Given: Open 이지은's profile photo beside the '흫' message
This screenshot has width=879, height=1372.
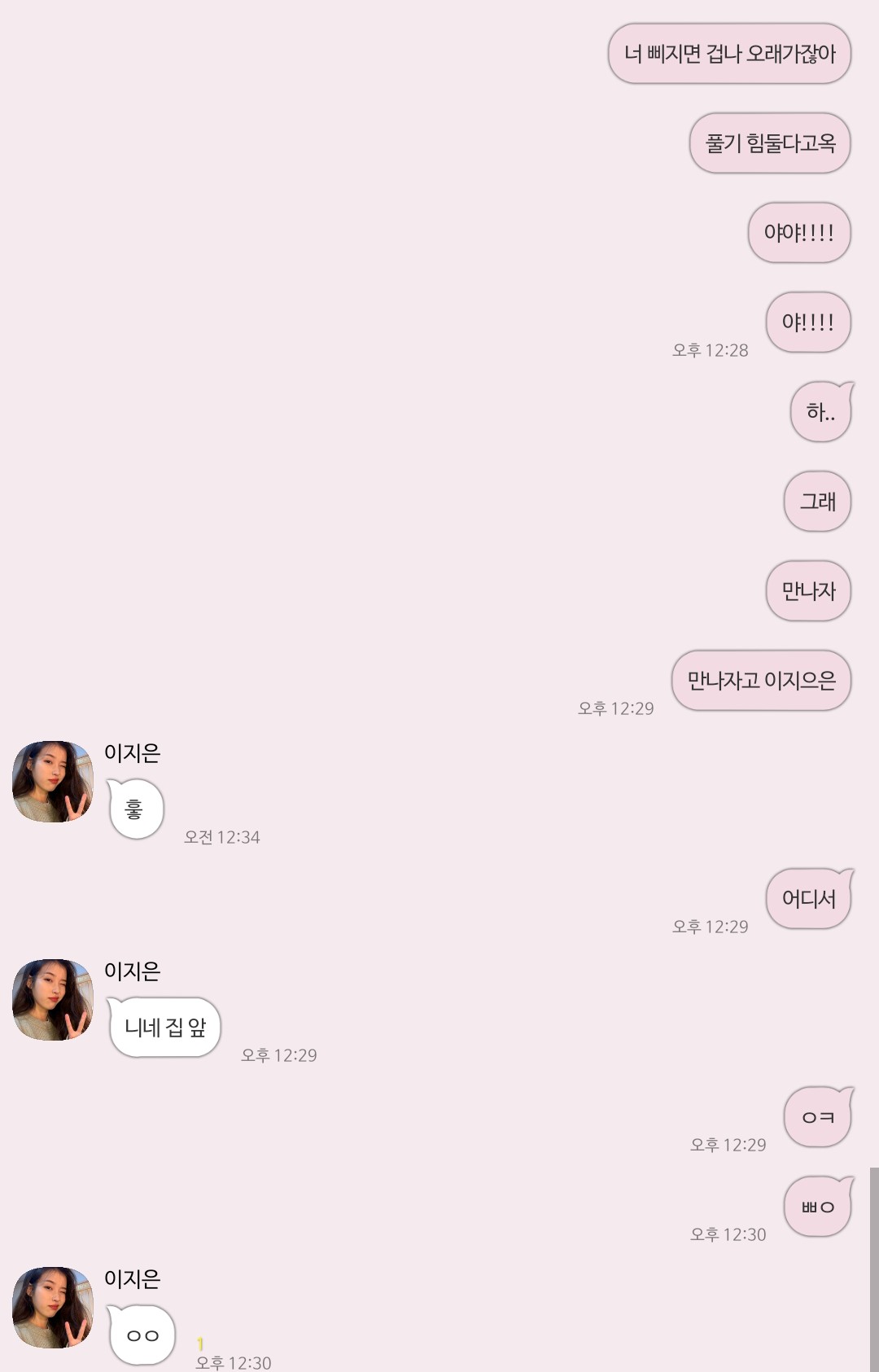Looking at the screenshot, I should point(53,782).
